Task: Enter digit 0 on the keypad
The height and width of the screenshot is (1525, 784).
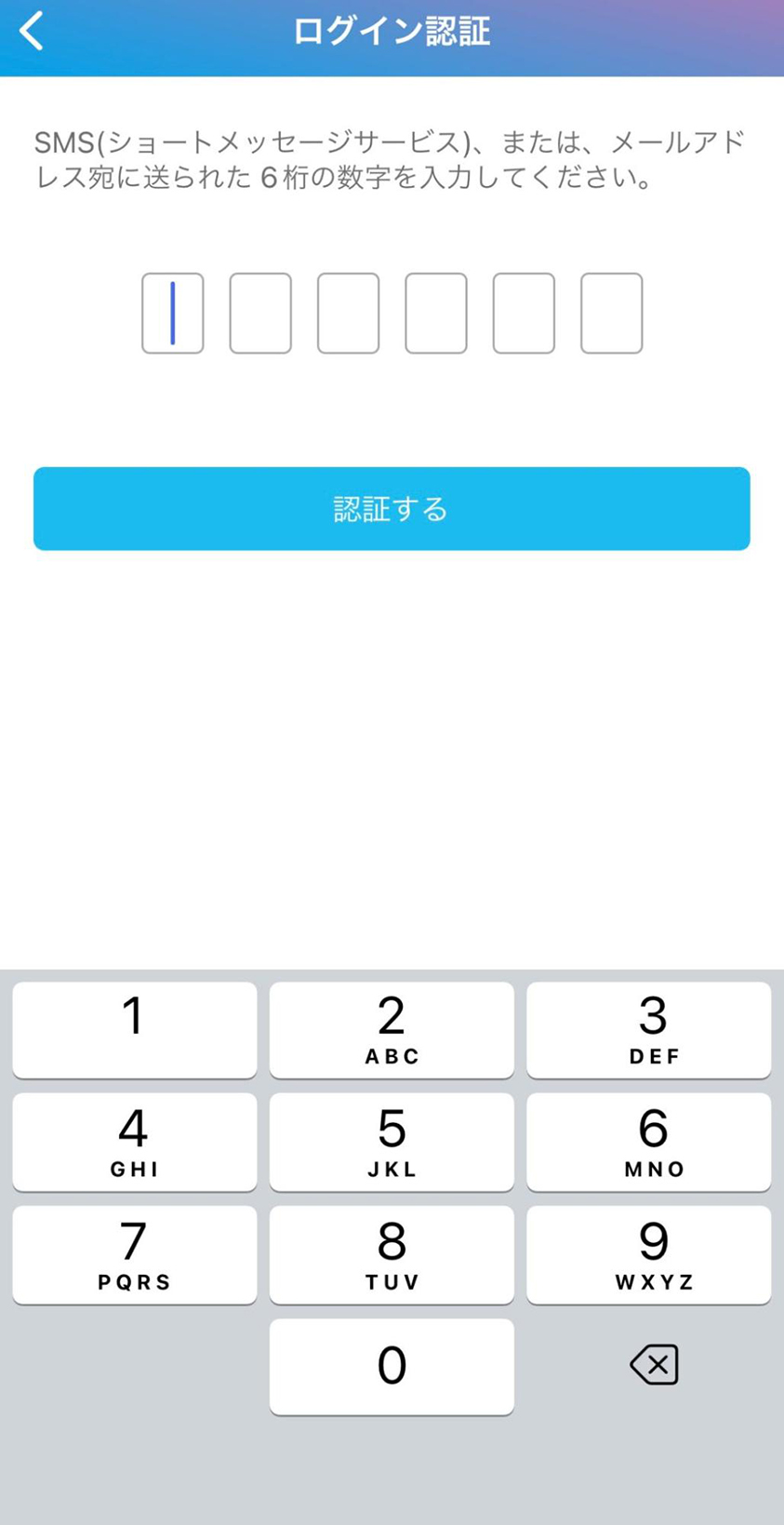Action: 392,1367
